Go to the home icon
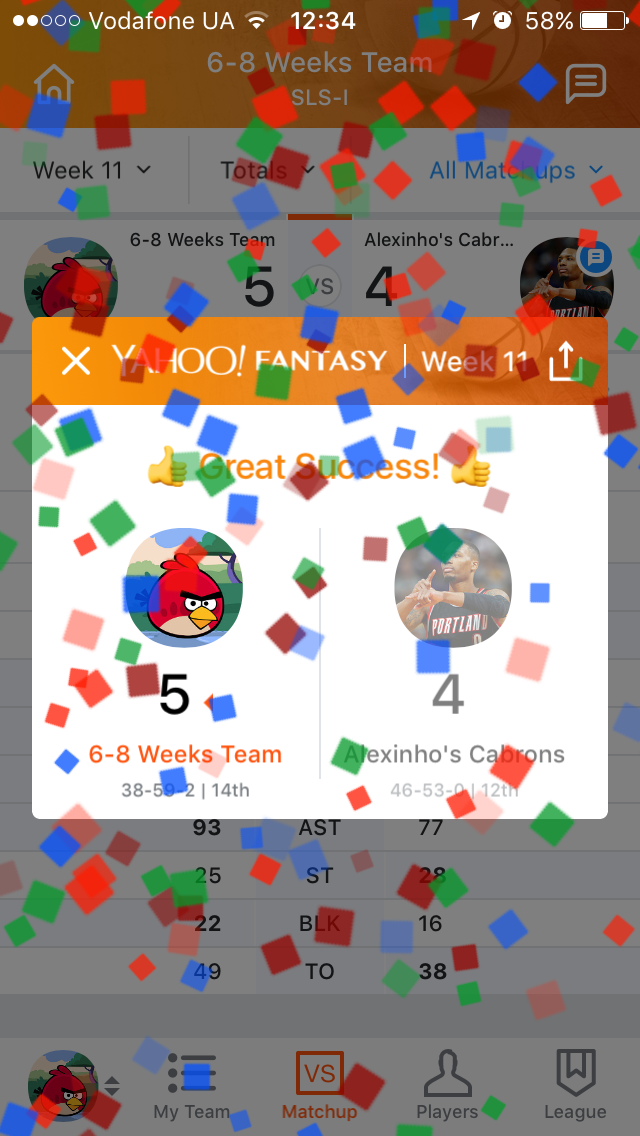The image size is (640, 1136). click(54, 85)
